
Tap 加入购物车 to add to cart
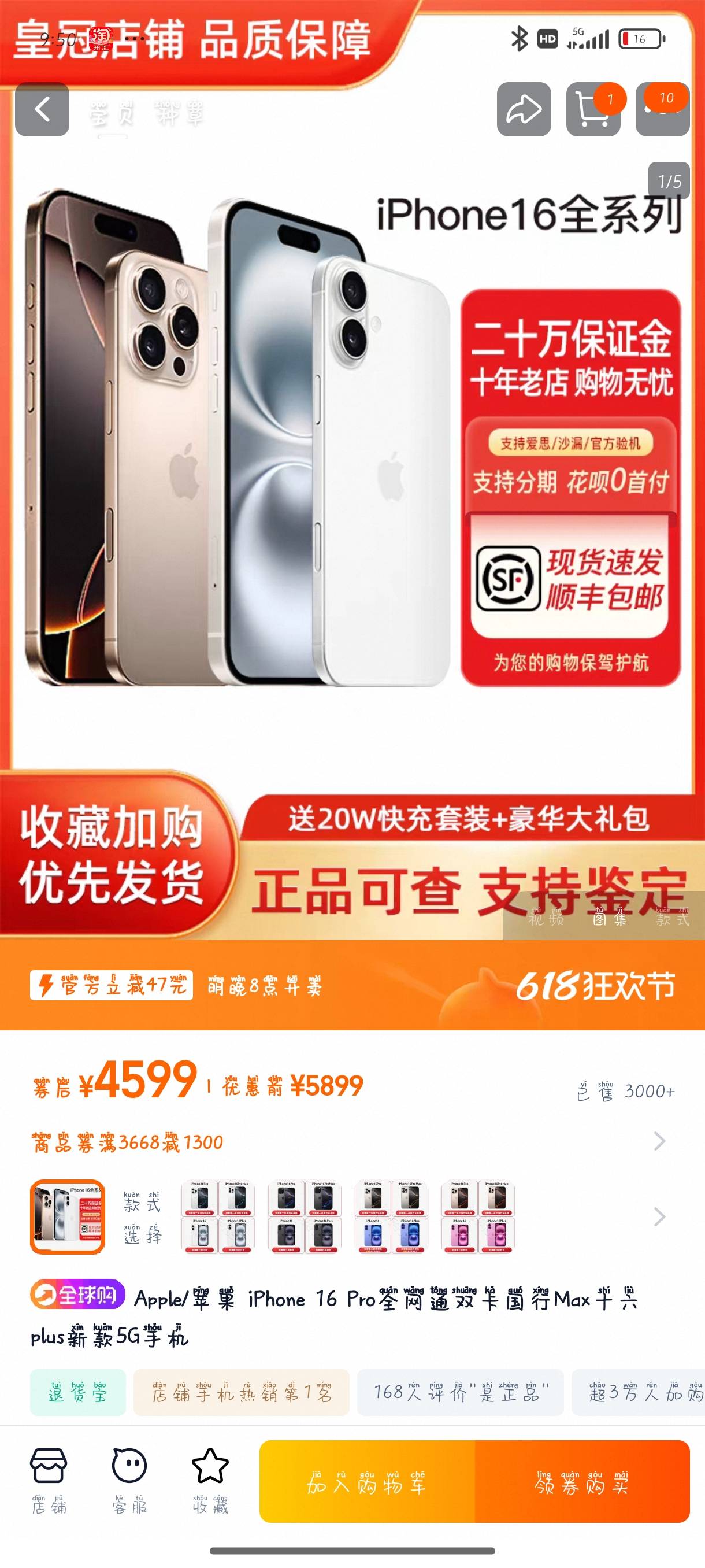pos(367,1482)
